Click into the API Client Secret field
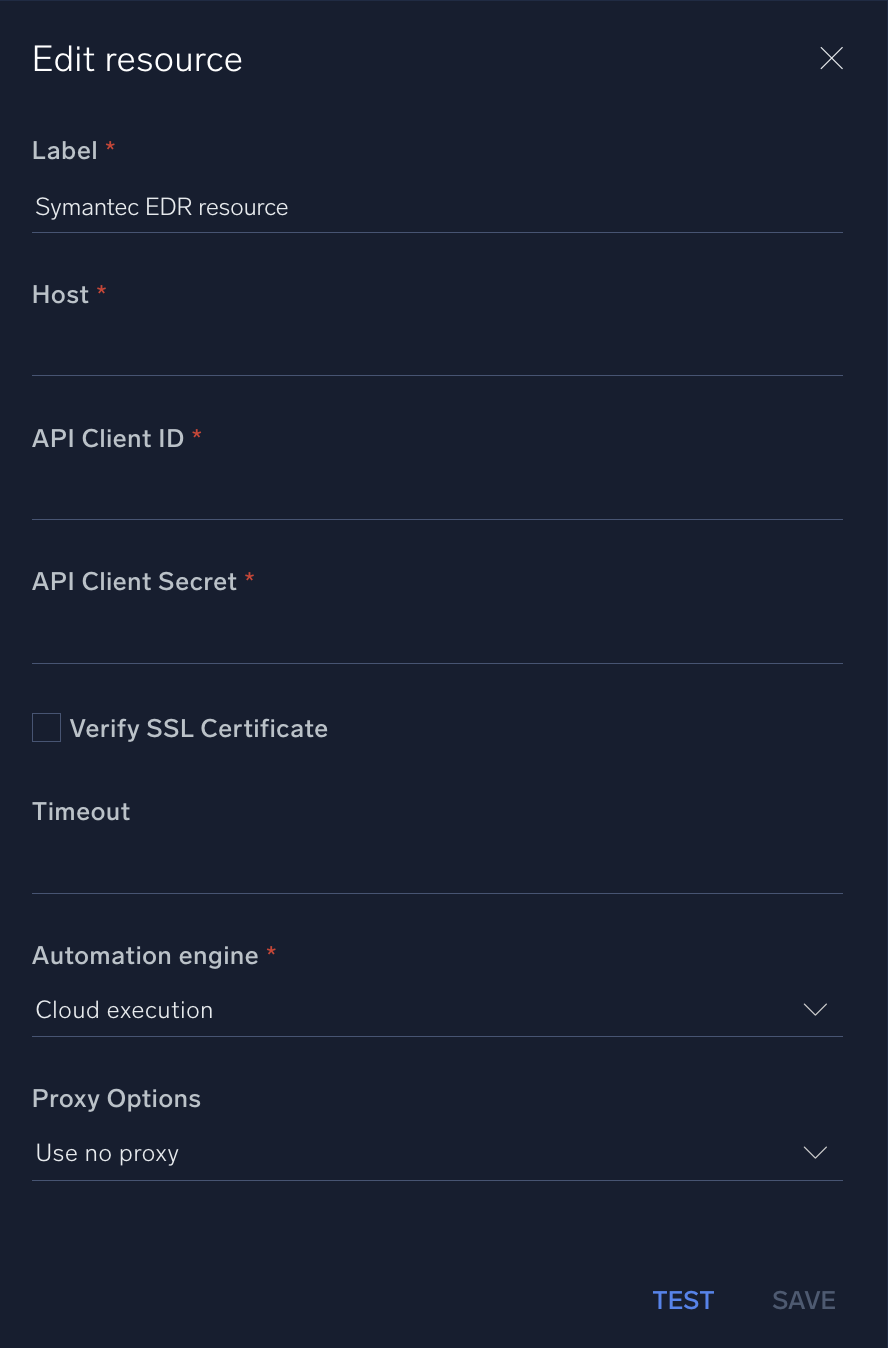Screen dimensions: 888x1348 coord(437,637)
